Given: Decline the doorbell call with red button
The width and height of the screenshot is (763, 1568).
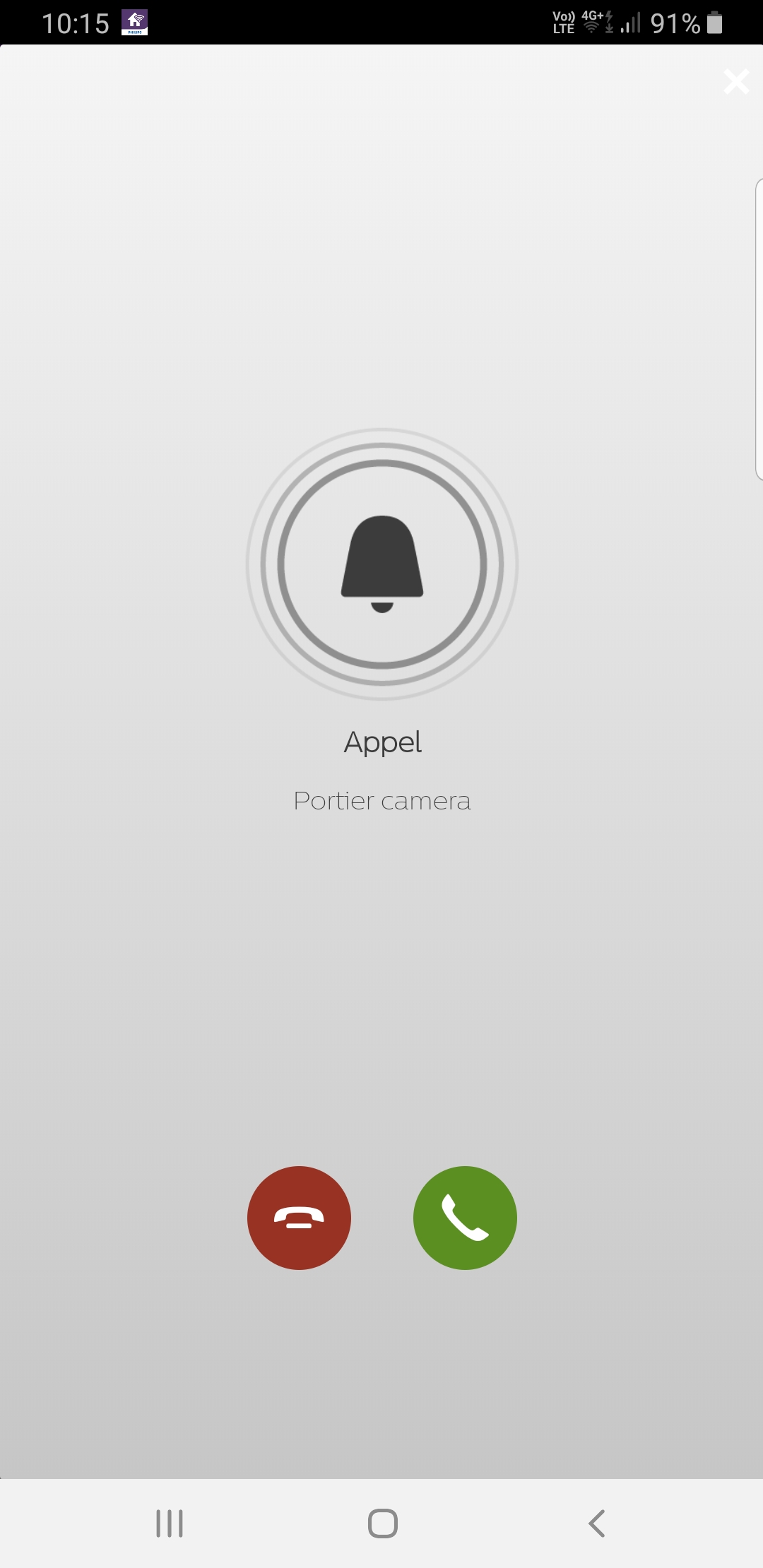Looking at the screenshot, I should point(299,1218).
